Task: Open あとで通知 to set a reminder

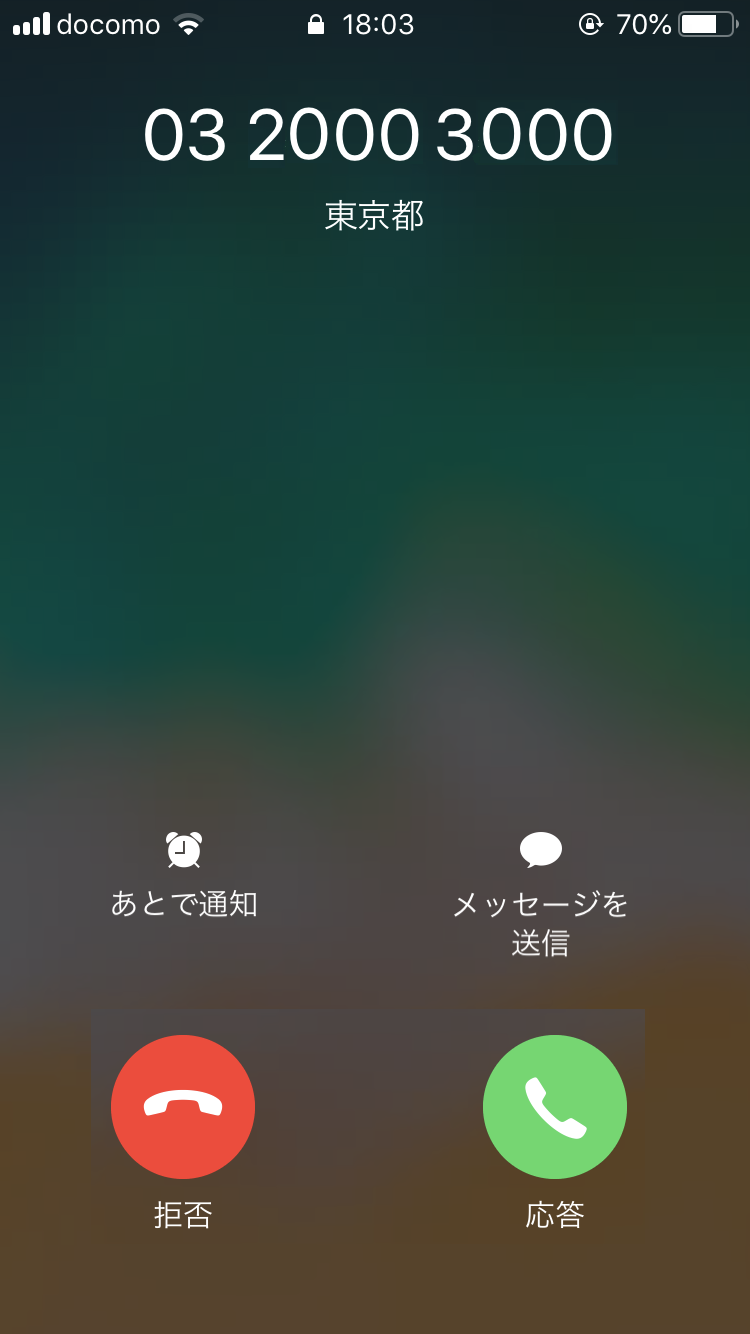Action: tap(183, 875)
